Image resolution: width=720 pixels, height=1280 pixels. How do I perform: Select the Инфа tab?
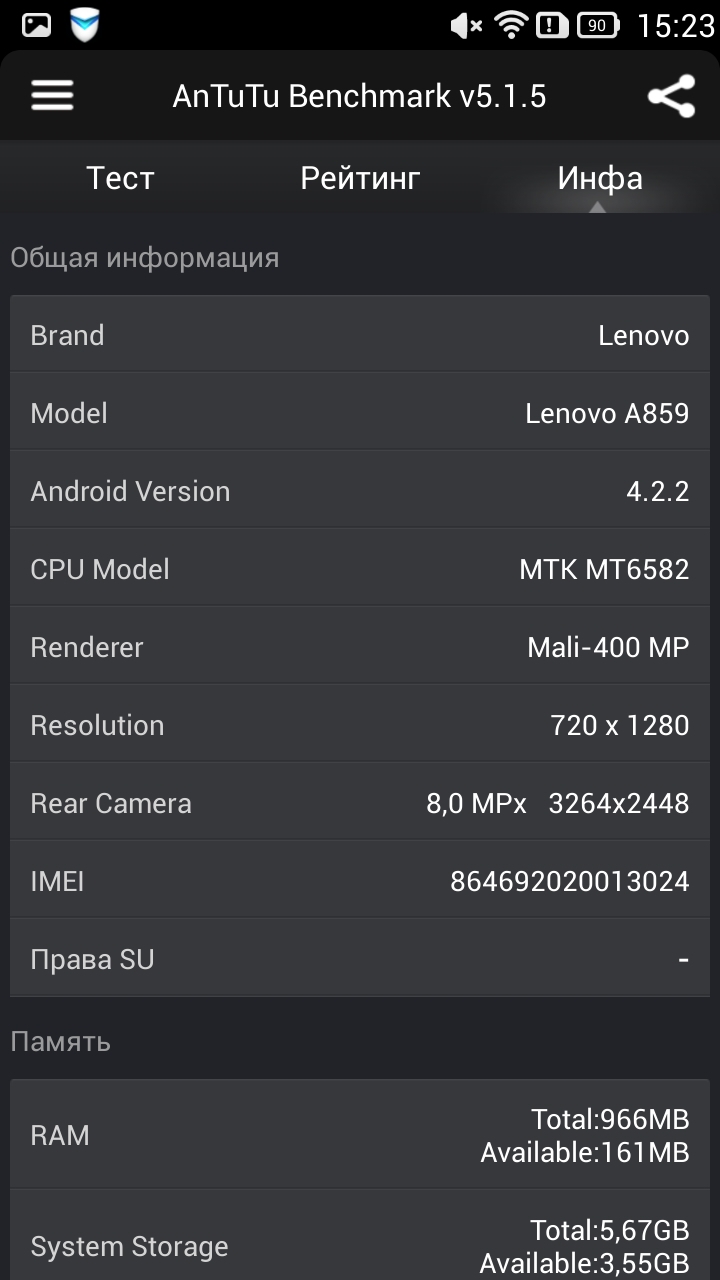click(600, 178)
